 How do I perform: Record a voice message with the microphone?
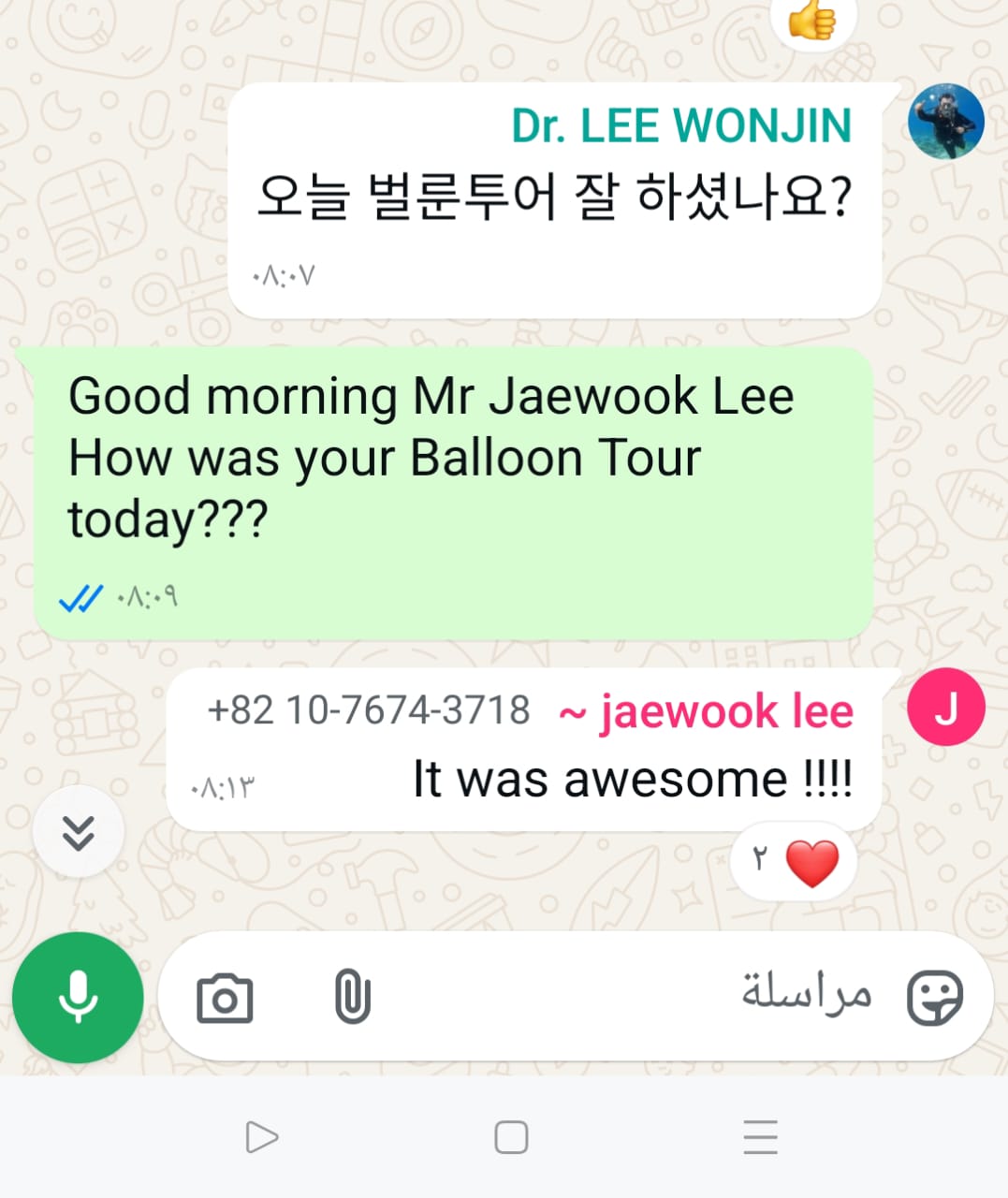(78, 998)
